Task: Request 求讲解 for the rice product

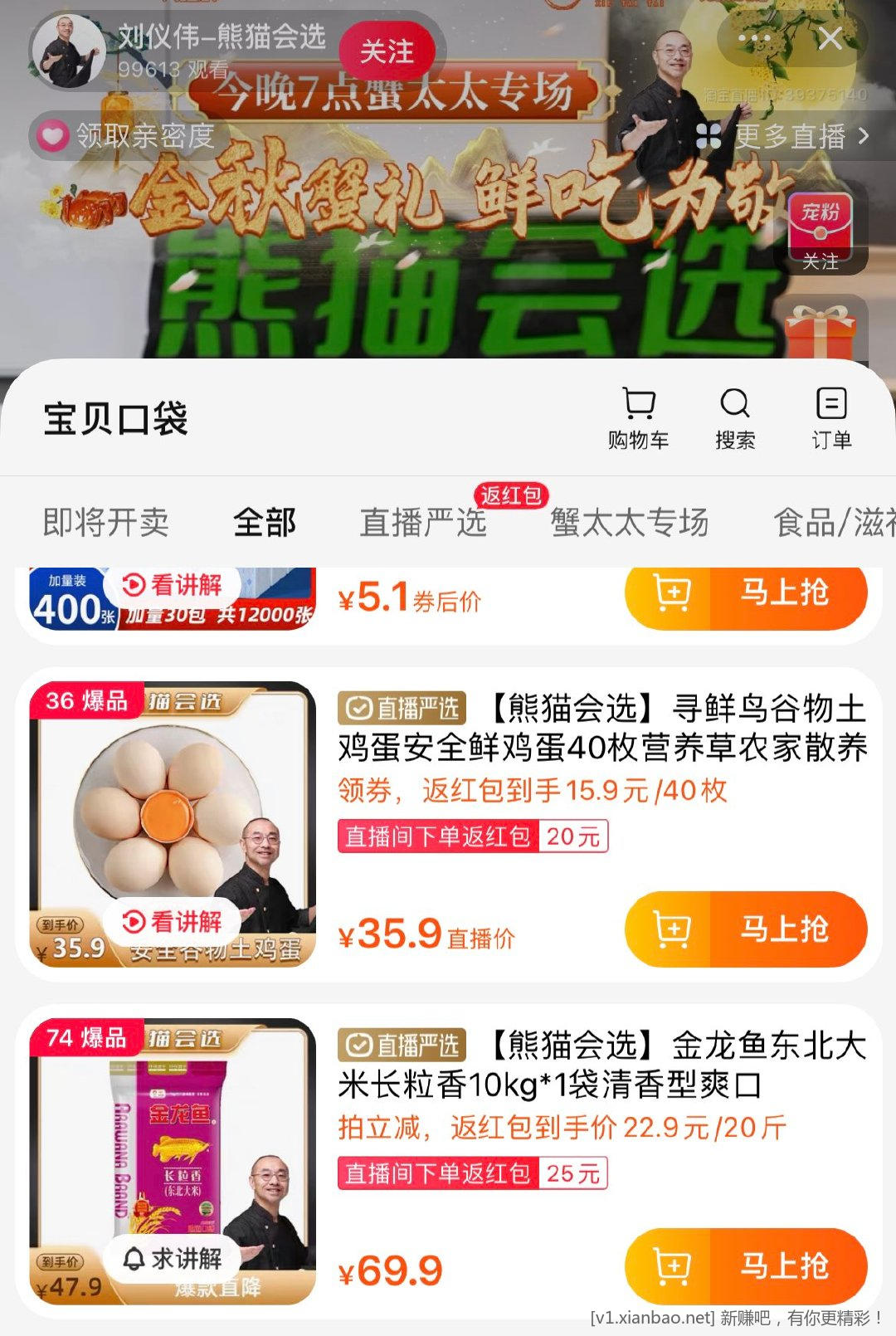Action: 173,1259
